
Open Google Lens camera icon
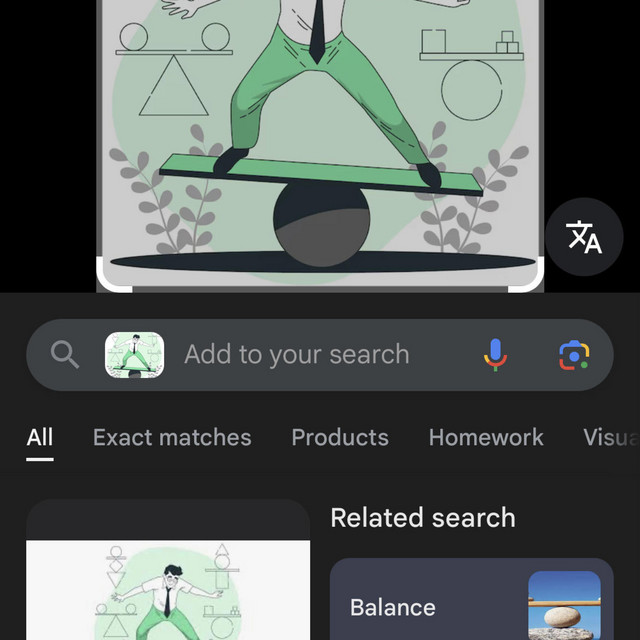pyautogui.click(x=573, y=355)
